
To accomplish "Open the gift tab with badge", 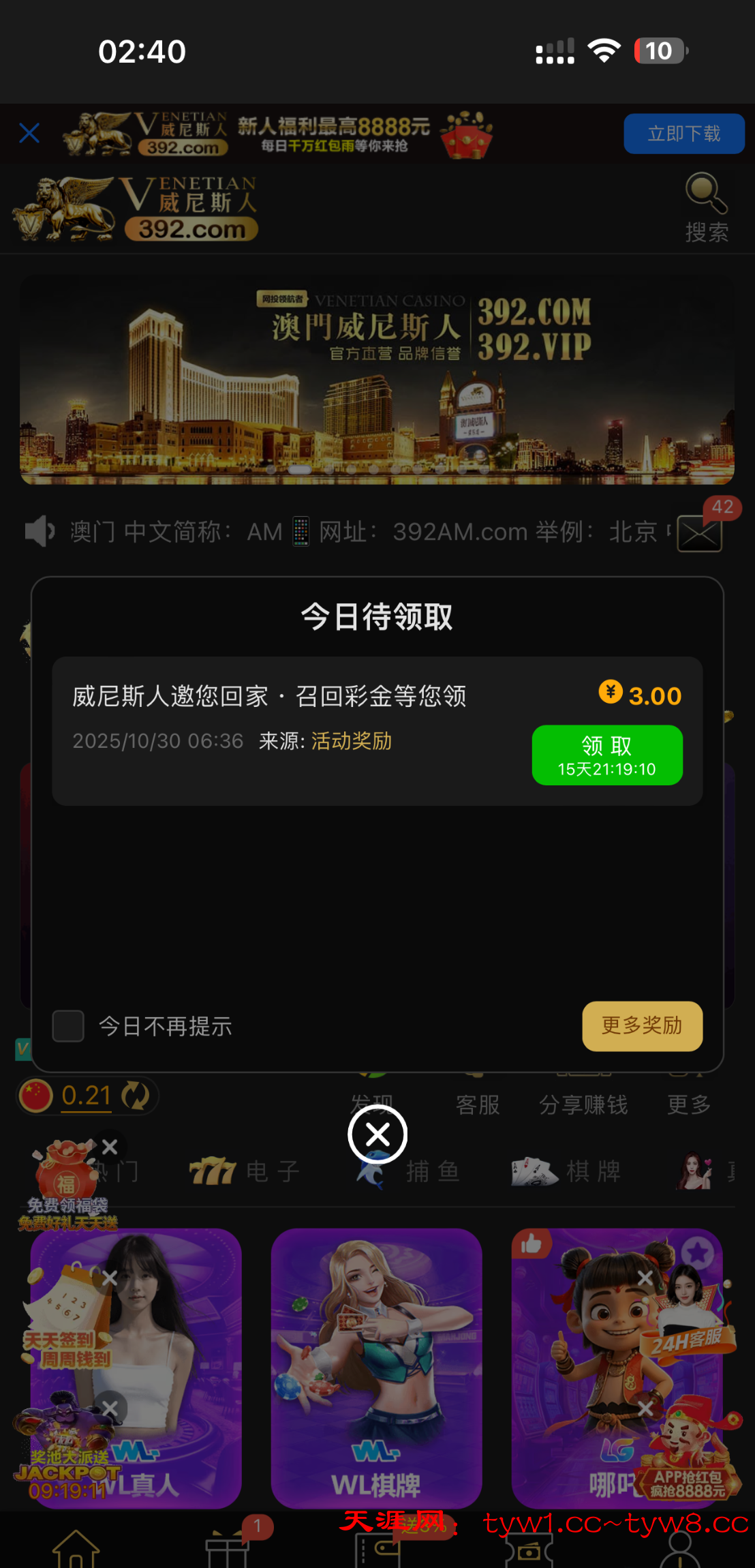I will [228, 1549].
